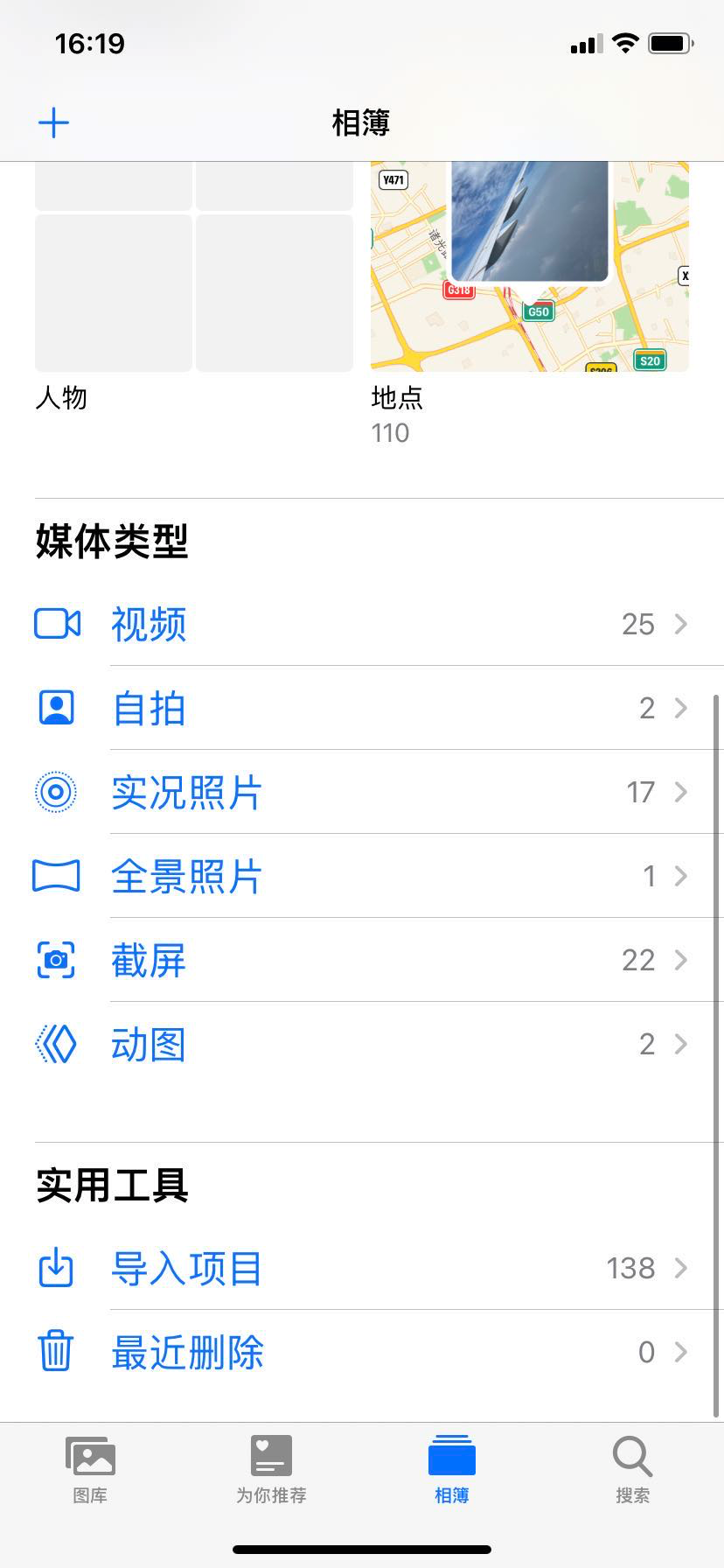724x1568 pixels.
Task: Tap the import tray icon beside 导入项目
Action: 56,1268
